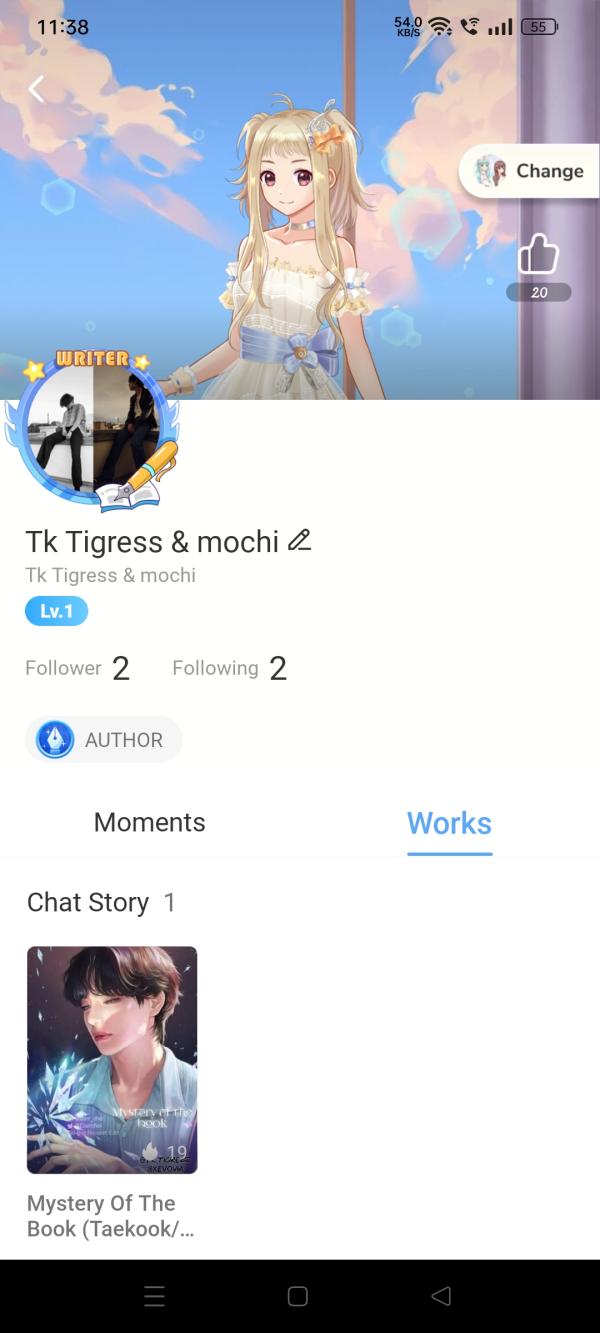The image size is (600, 1333).
Task: Tap the Change avatar button
Action: [529, 171]
